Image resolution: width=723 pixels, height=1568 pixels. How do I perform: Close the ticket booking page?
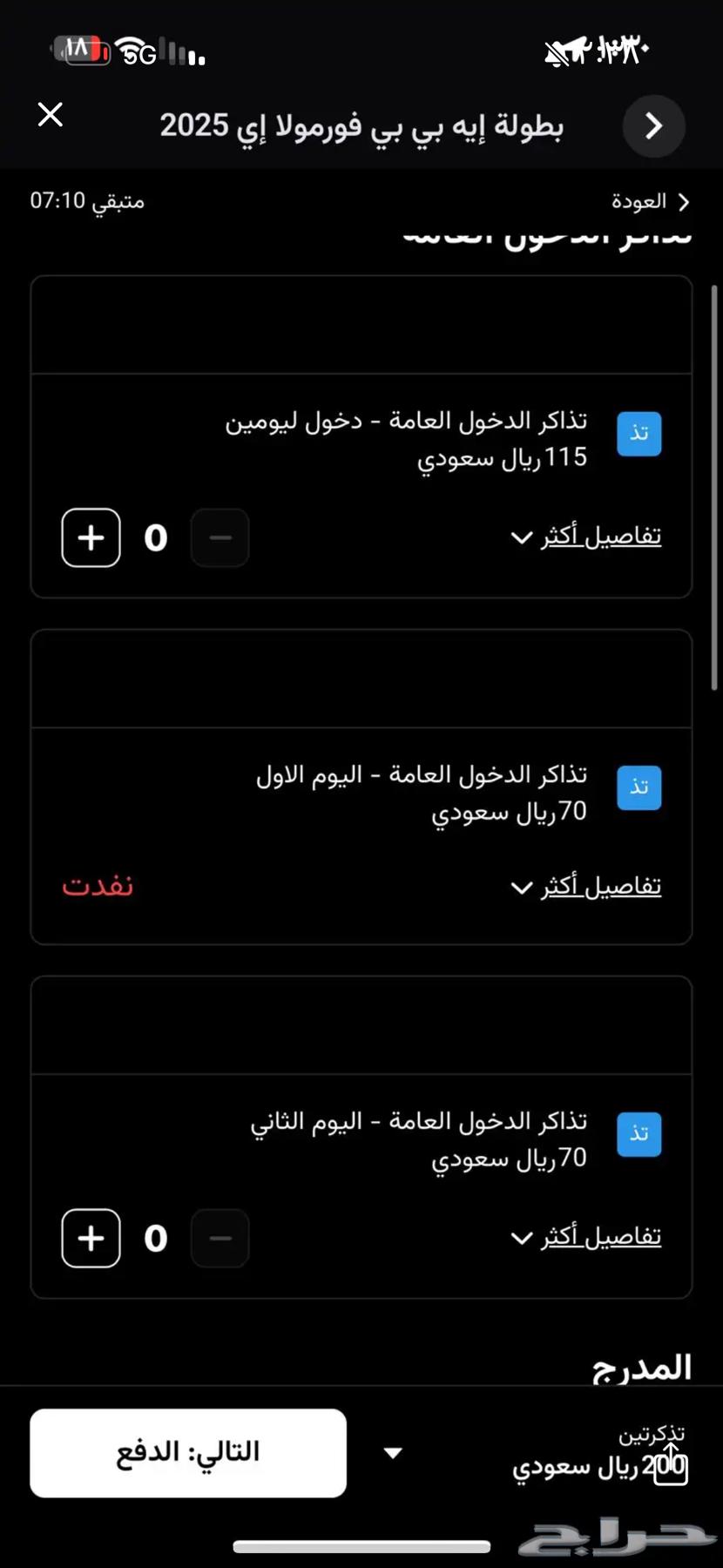click(51, 114)
